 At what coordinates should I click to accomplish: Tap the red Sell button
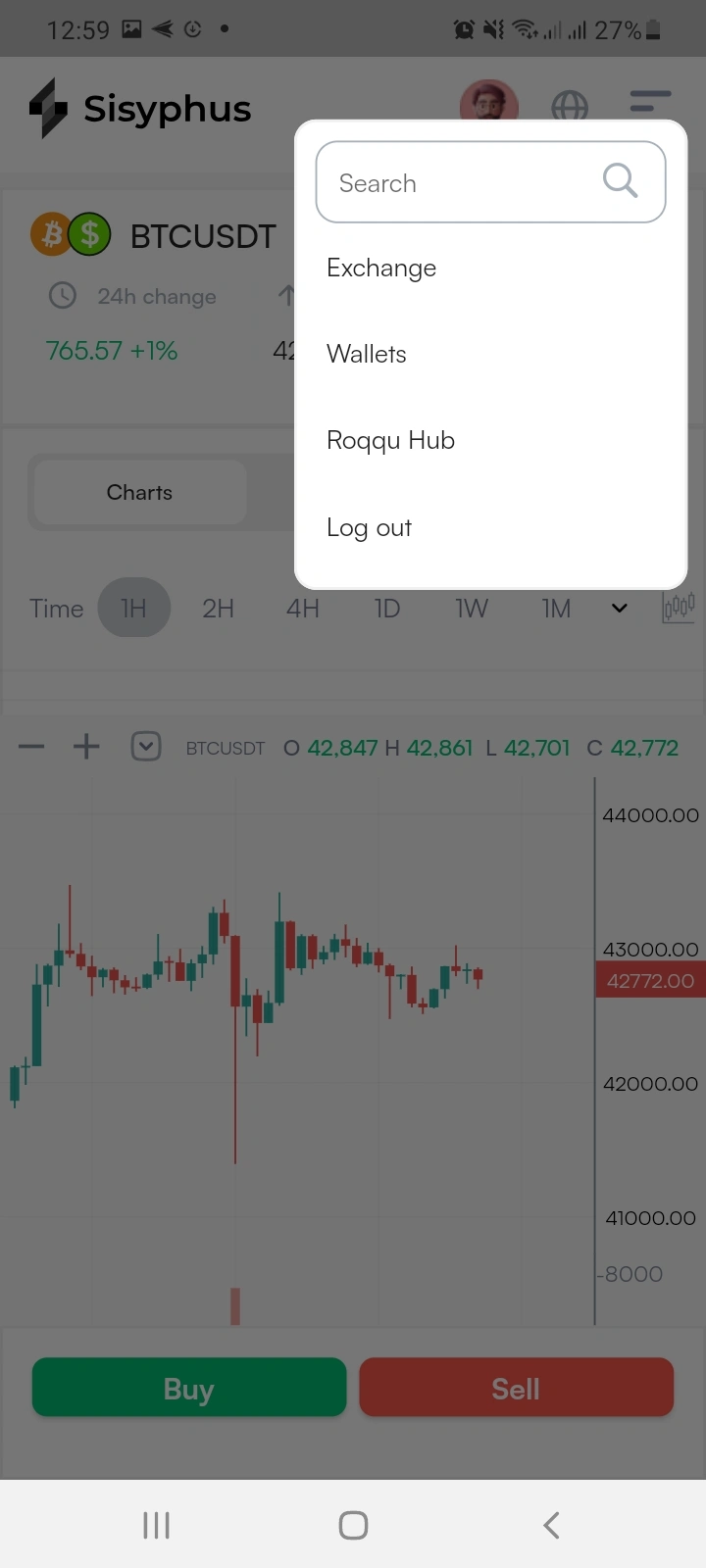[516, 1388]
